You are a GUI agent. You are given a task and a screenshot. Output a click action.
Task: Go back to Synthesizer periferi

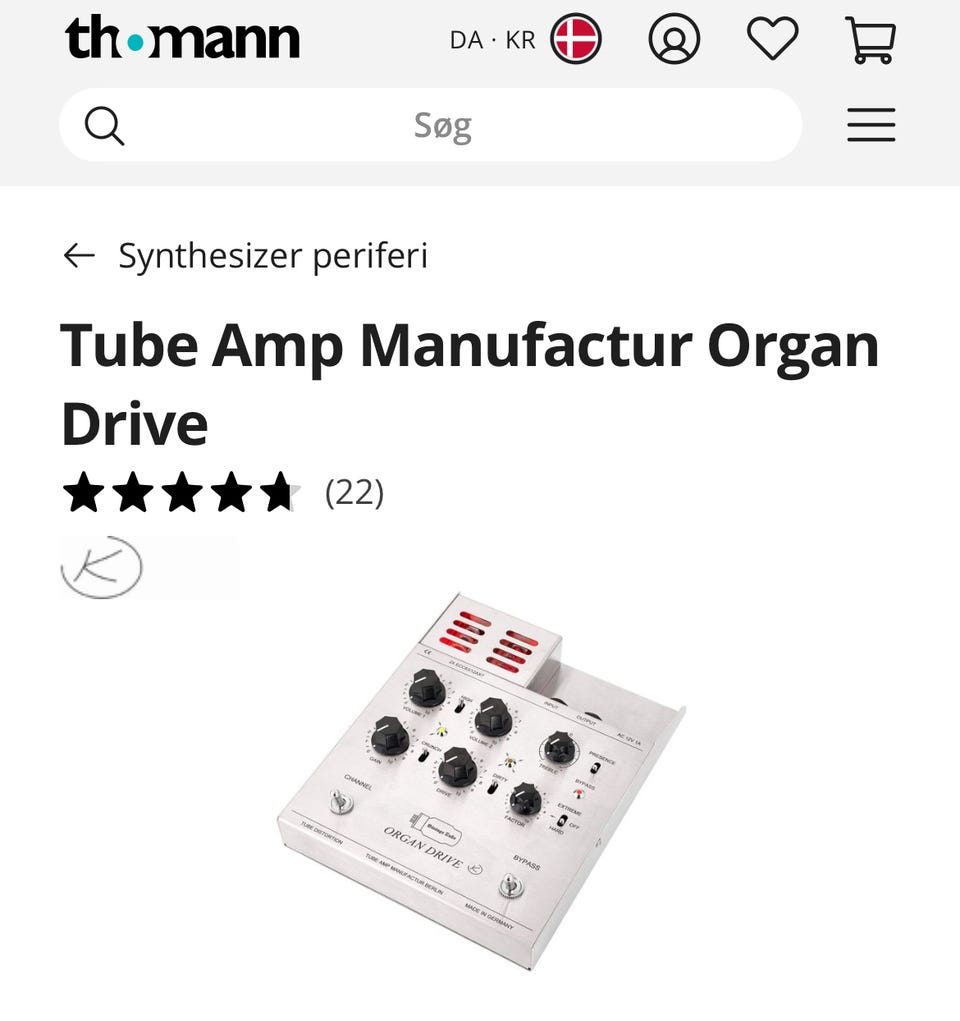tap(245, 256)
